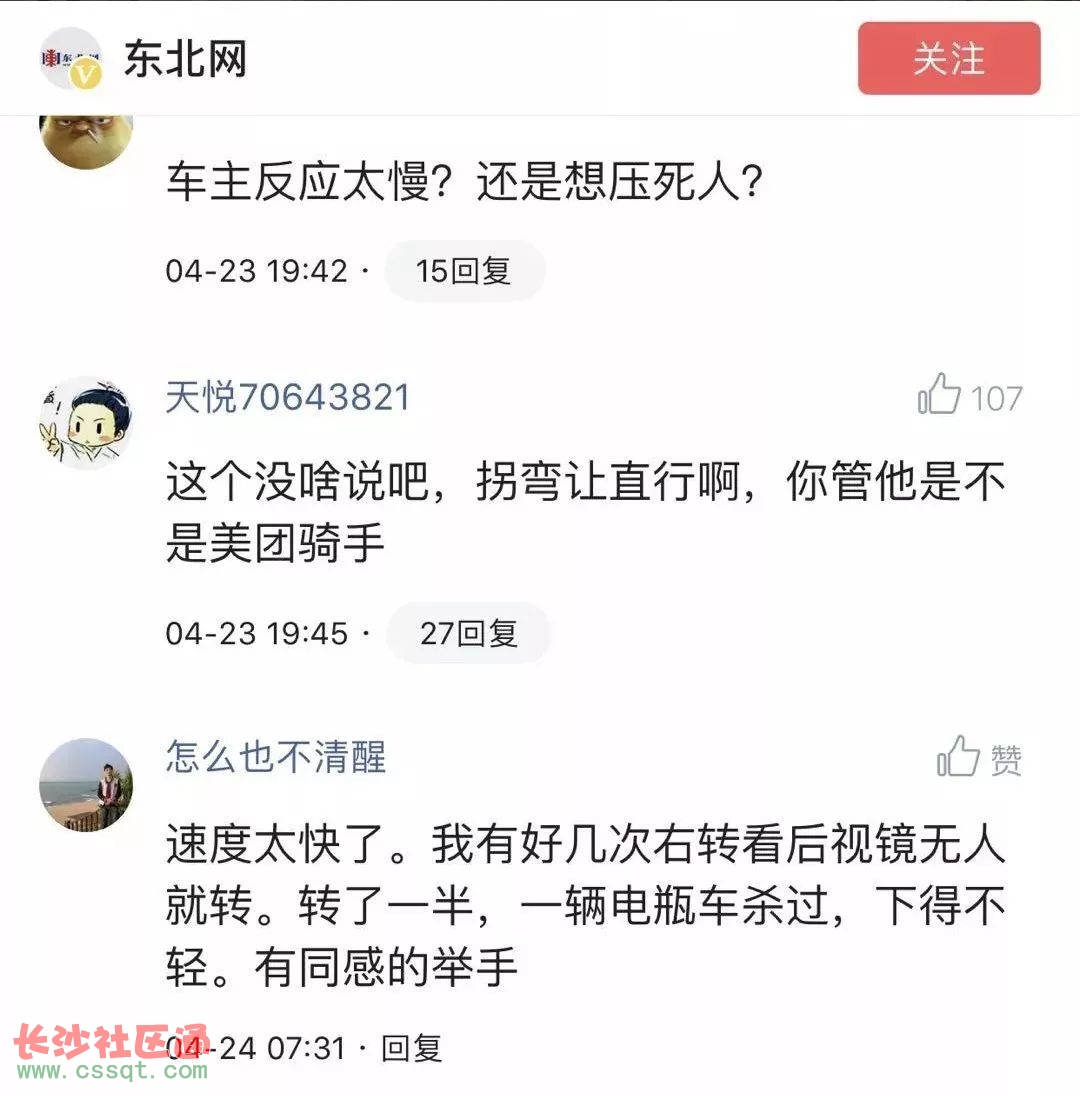
Task: Reply to 怎么也不清醒's comment via 回复
Action: pyautogui.click(x=412, y=1048)
